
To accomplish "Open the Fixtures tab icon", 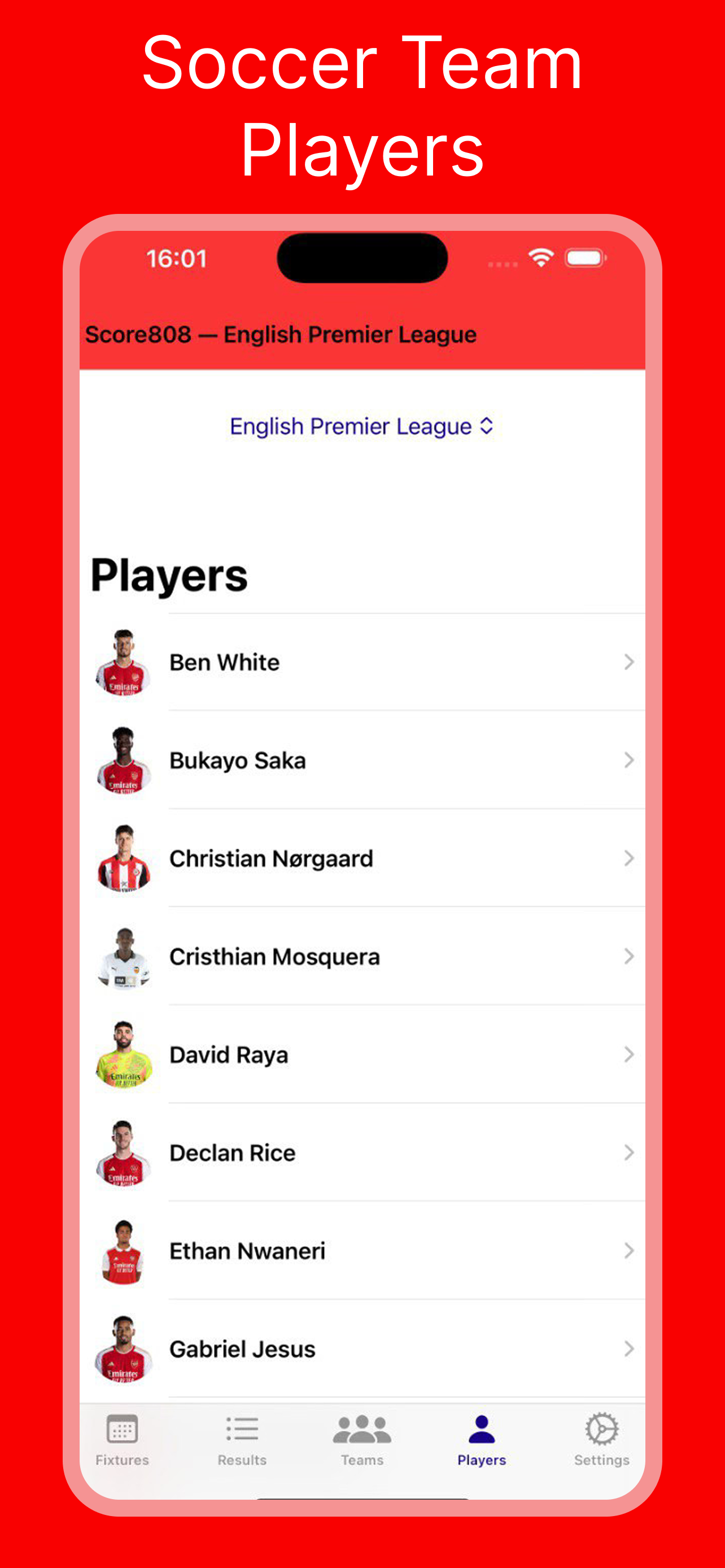I will pos(121,1428).
